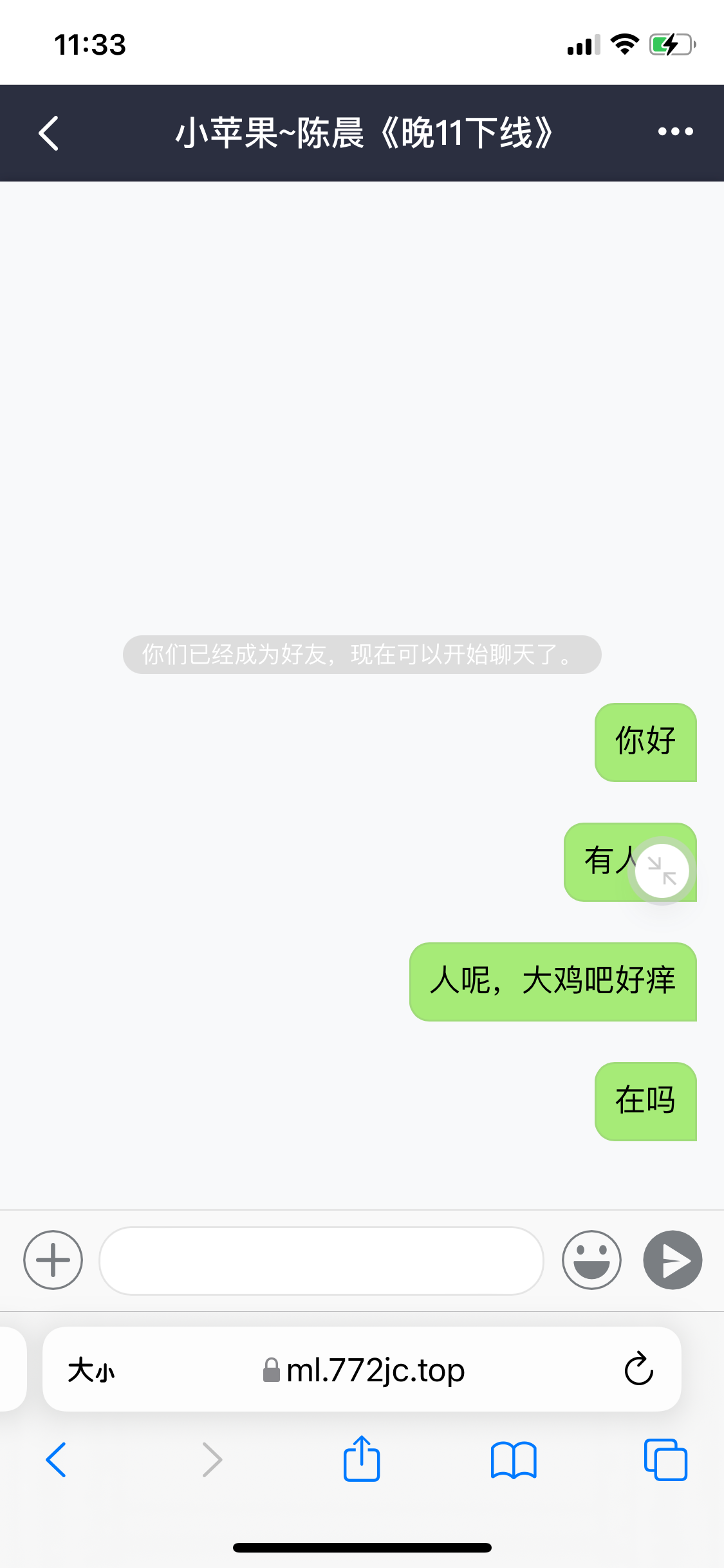
Task: Tap the ml.772jc.top address bar
Action: click(362, 1369)
